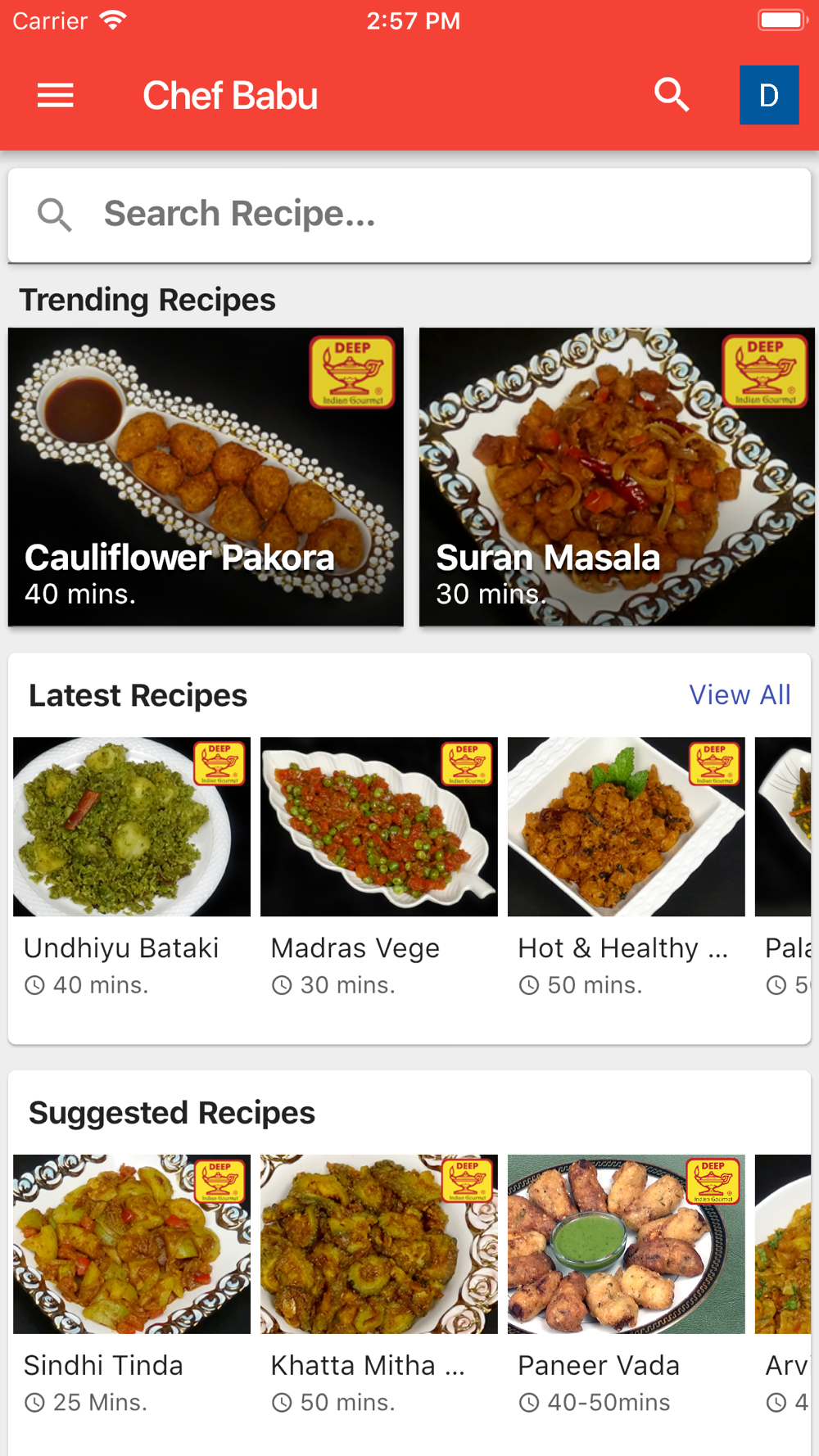Open the profile avatar marked D

pos(768,95)
